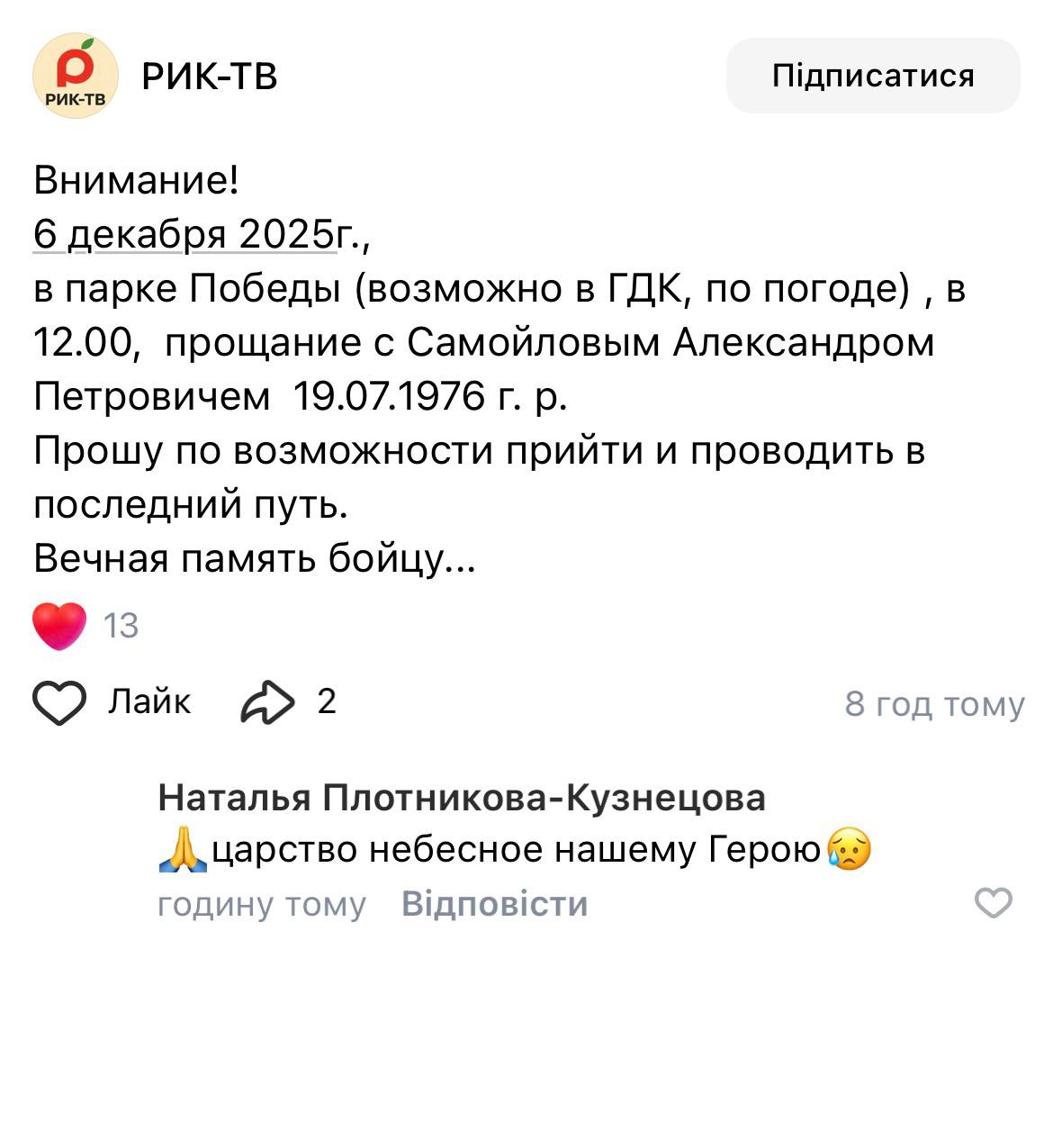Like the post with Лайк
The width and height of the screenshot is (1053, 1148).
(112, 702)
